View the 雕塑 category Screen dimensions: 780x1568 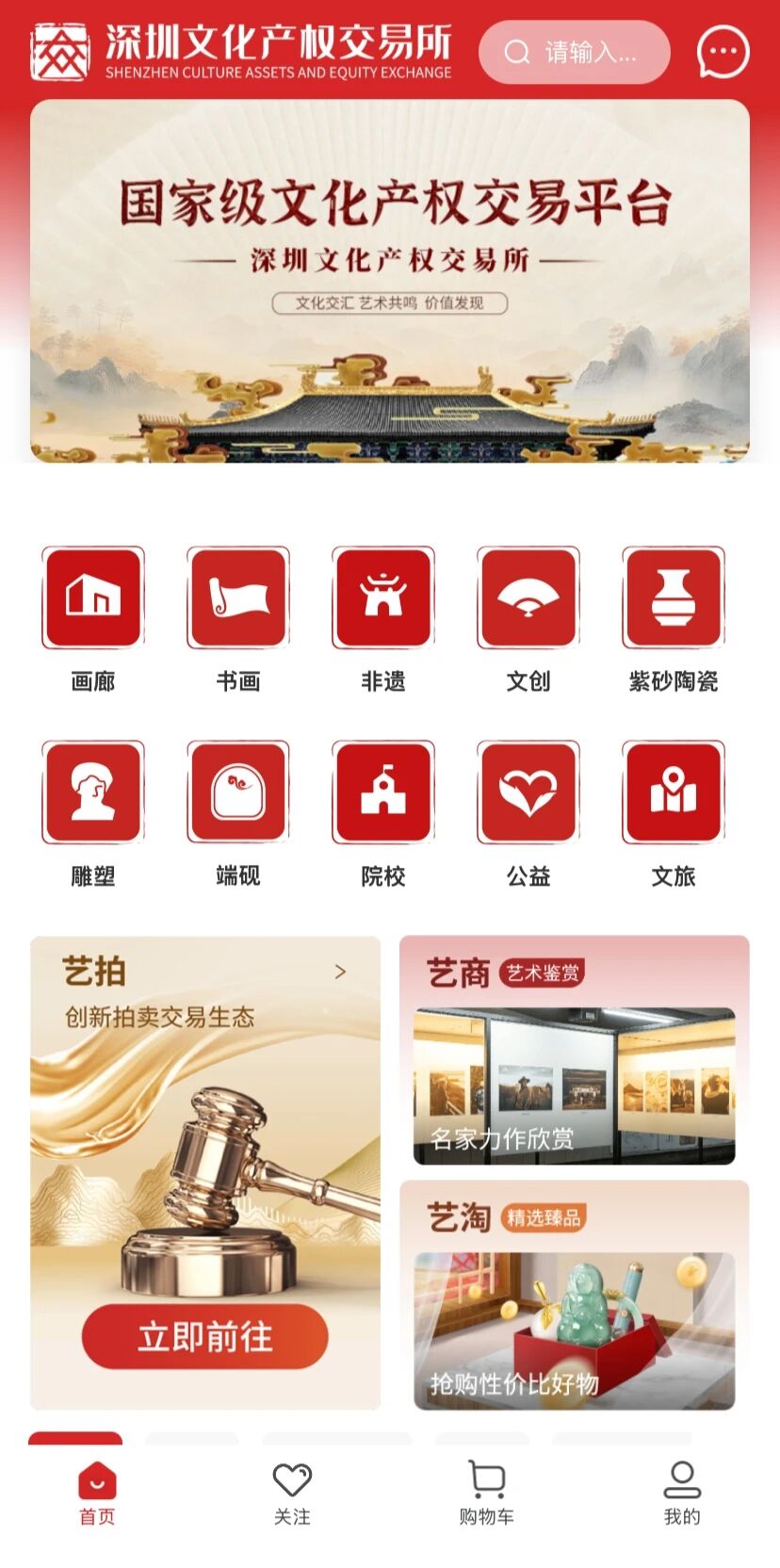tap(93, 792)
